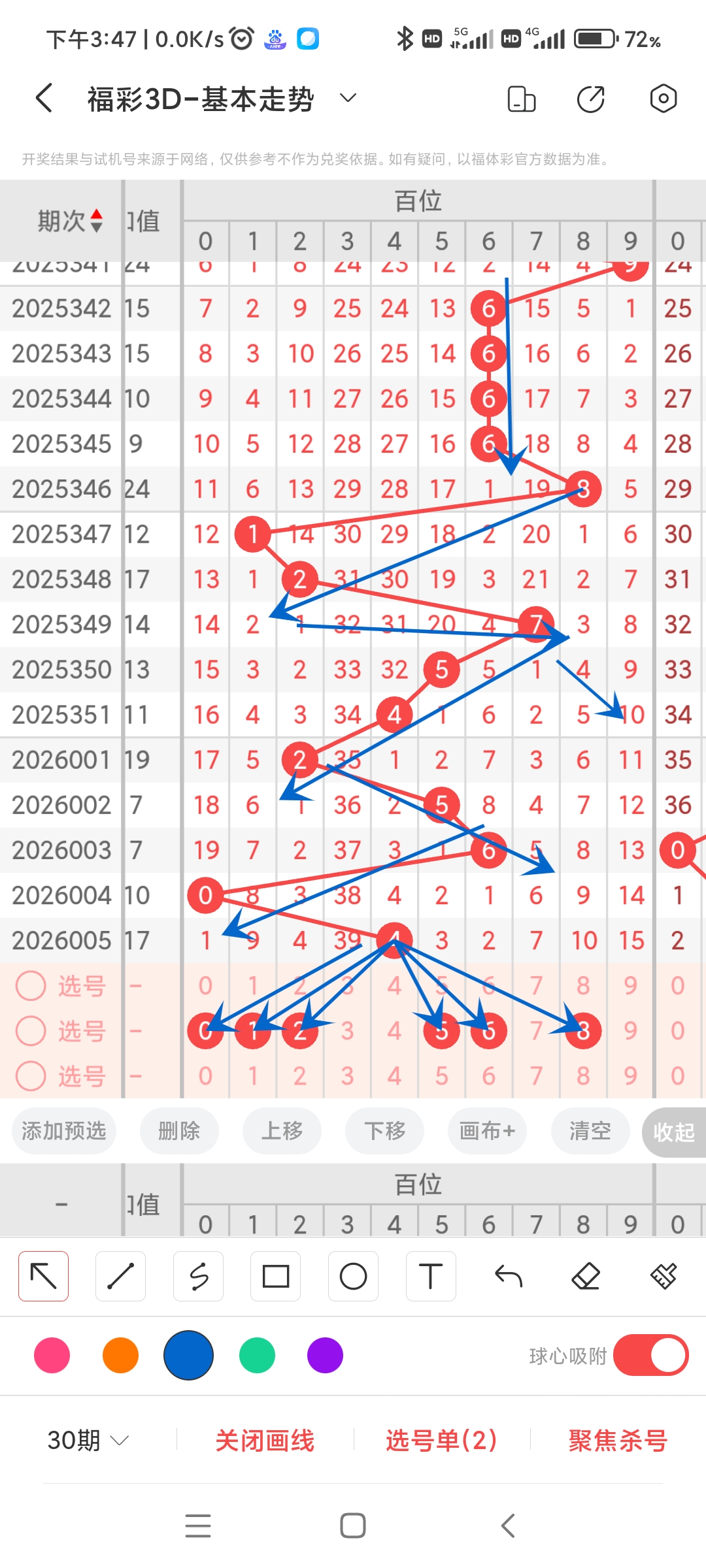Select the rectangle drawing tool
This screenshot has width=706, height=1568.
275,1276
